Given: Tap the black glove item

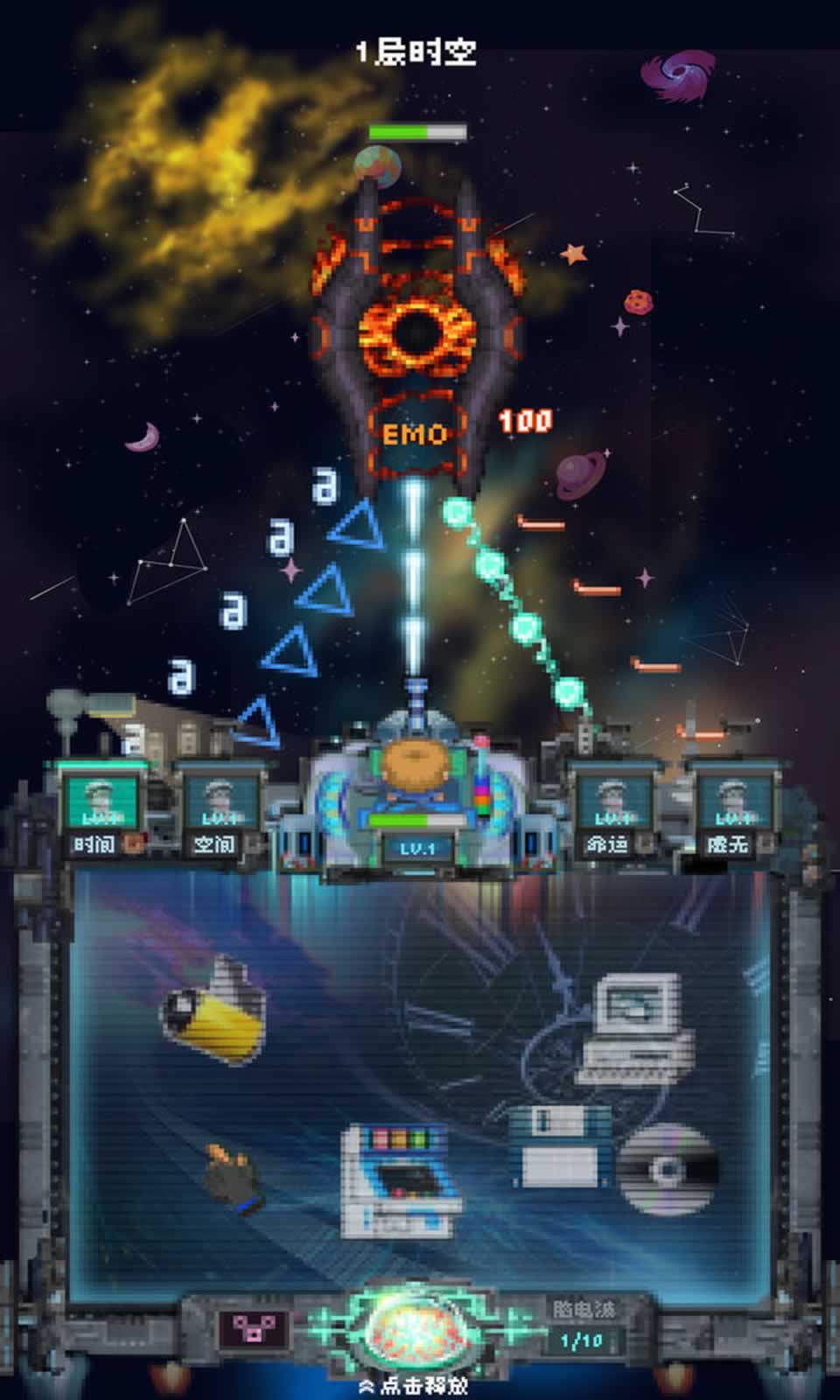Looking at the screenshot, I should click(x=234, y=1179).
